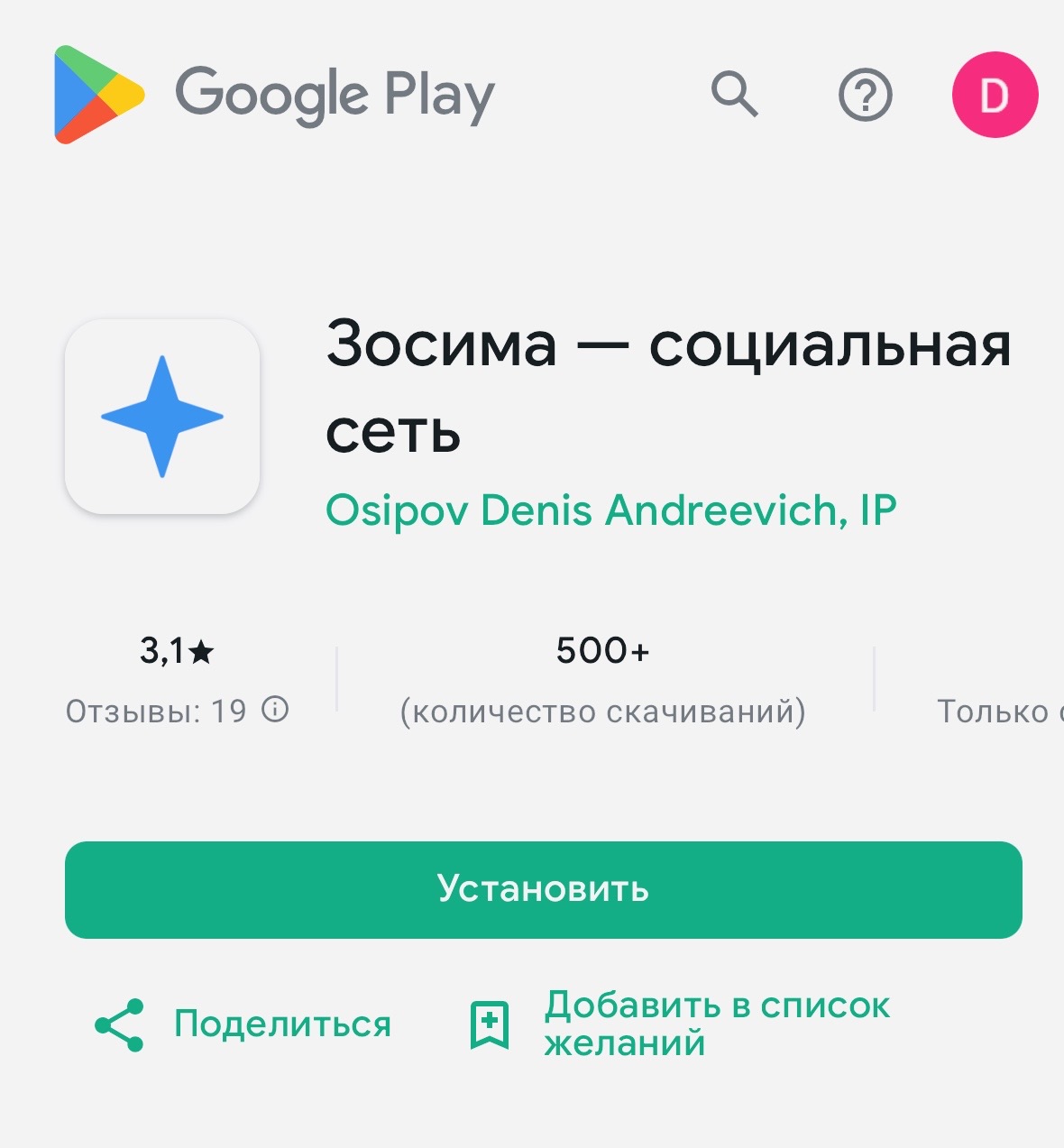Open the search magnifier icon
Screen dimensions: 1064x1148
click(734, 95)
